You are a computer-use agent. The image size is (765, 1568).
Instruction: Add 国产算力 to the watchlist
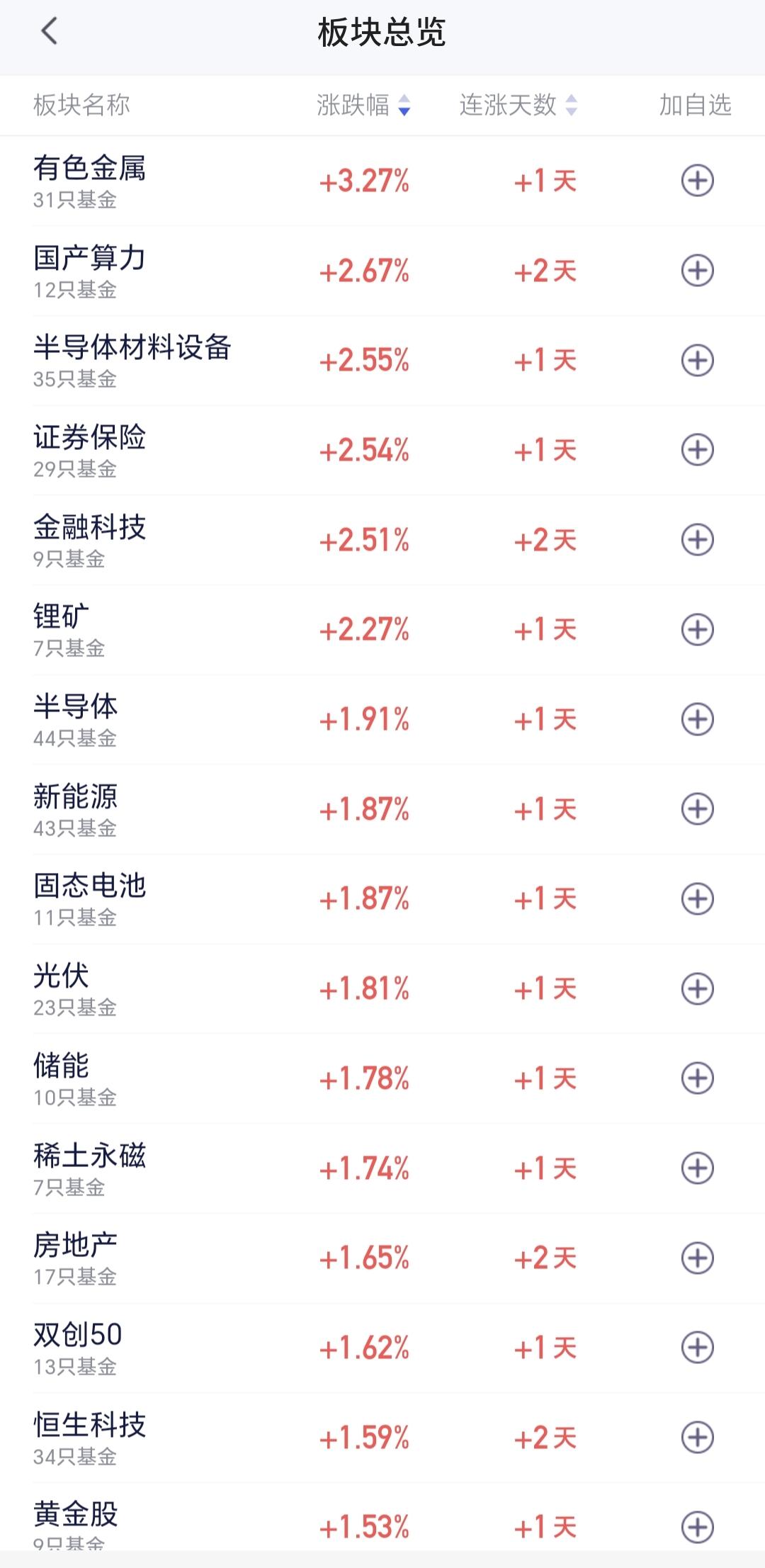697,271
